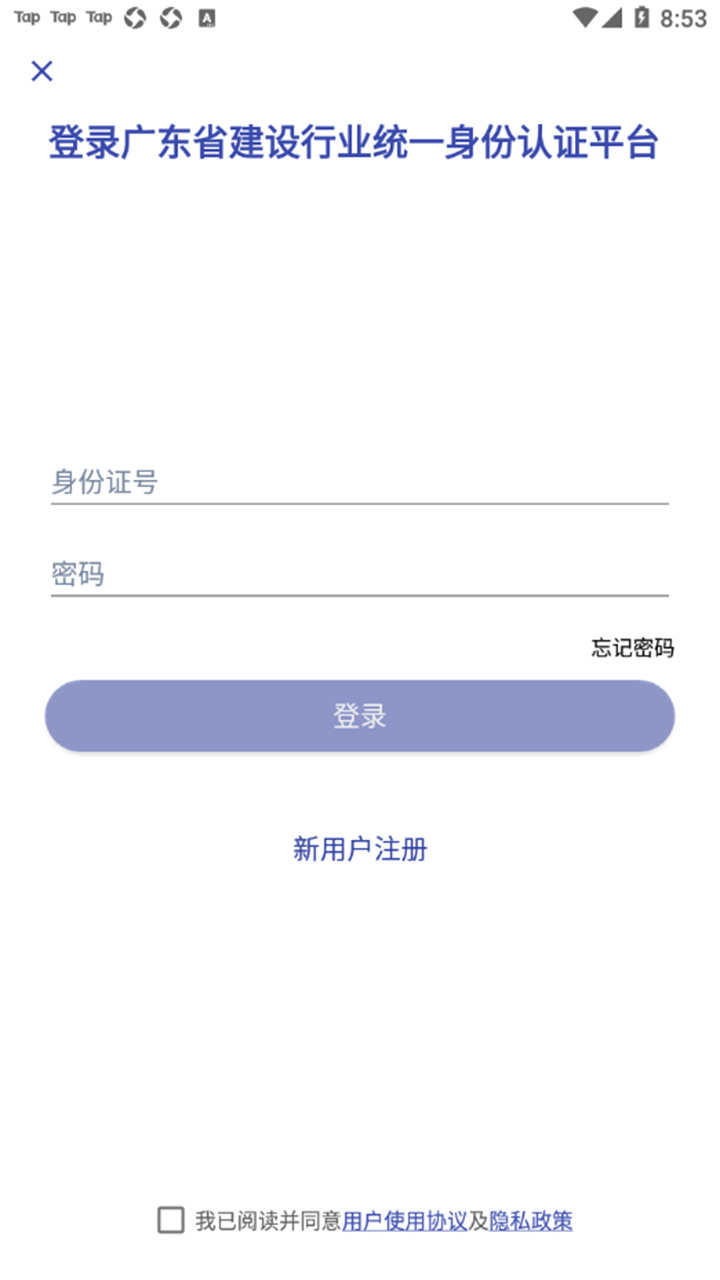This screenshot has height=1280, width=720.
Task: Close the login page with the X
Action: (41, 71)
